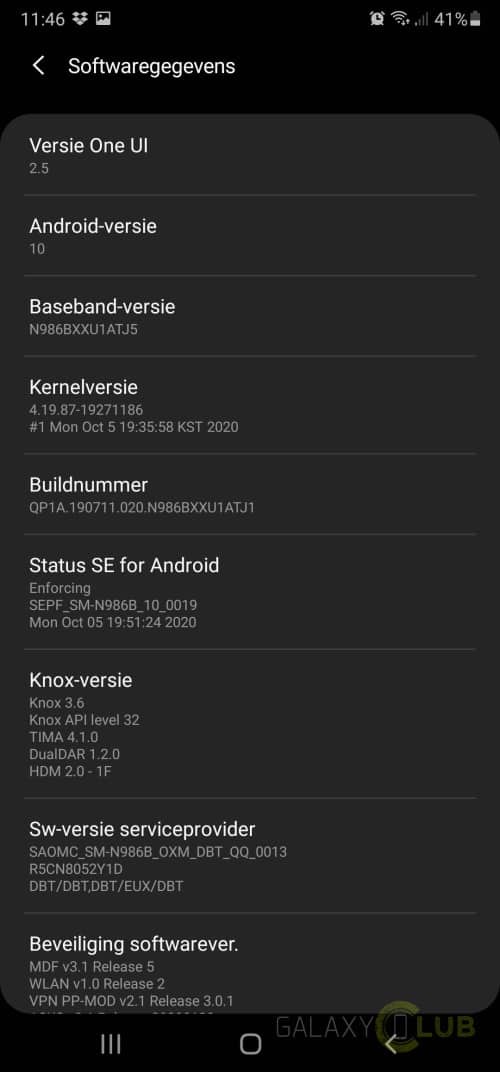Image resolution: width=500 pixels, height=1072 pixels.
Task: Tap the Buildnummer row
Action: click(x=250, y=494)
